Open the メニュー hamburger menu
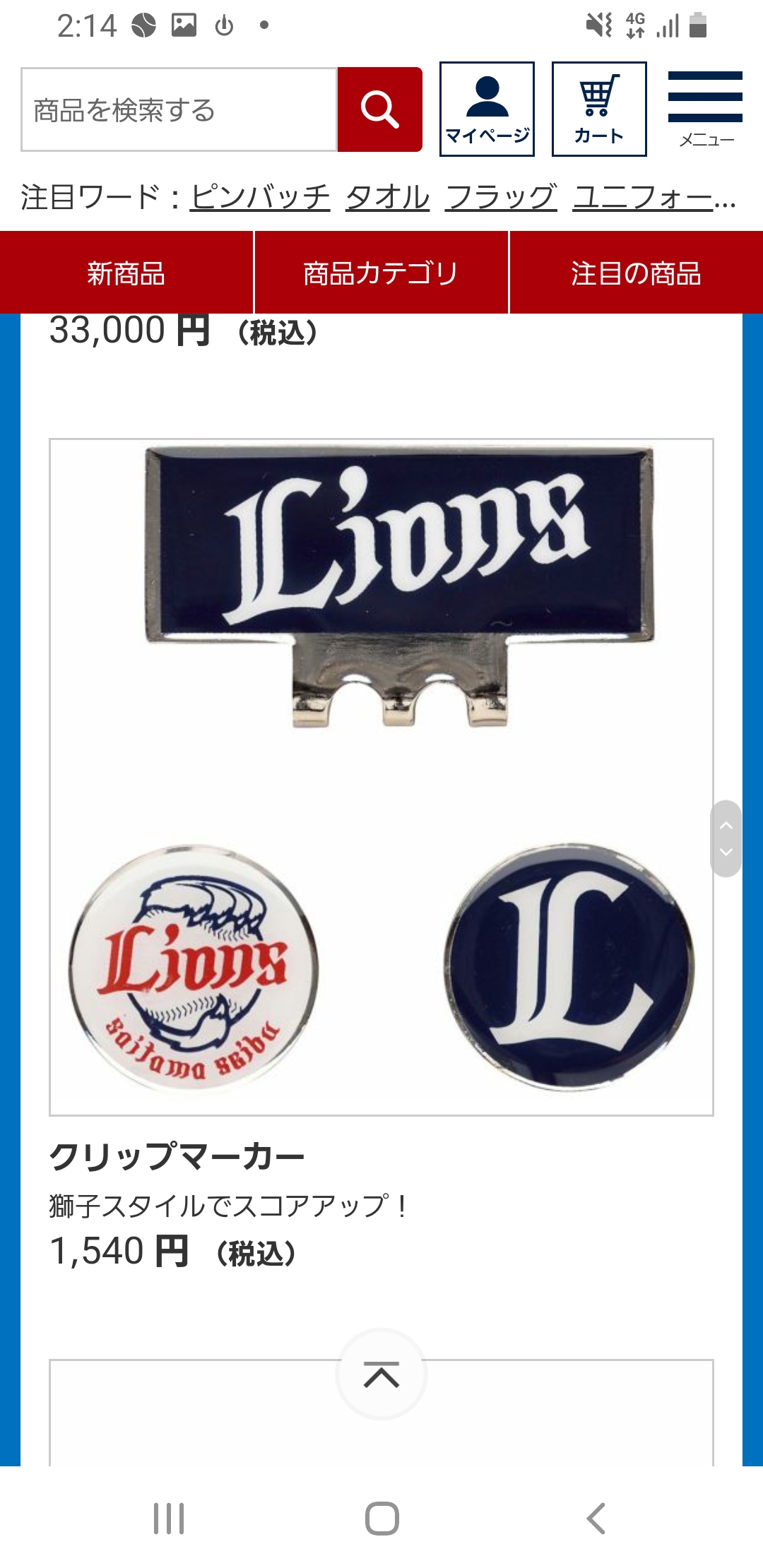Viewport: 763px width, 1568px height. (706, 109)
